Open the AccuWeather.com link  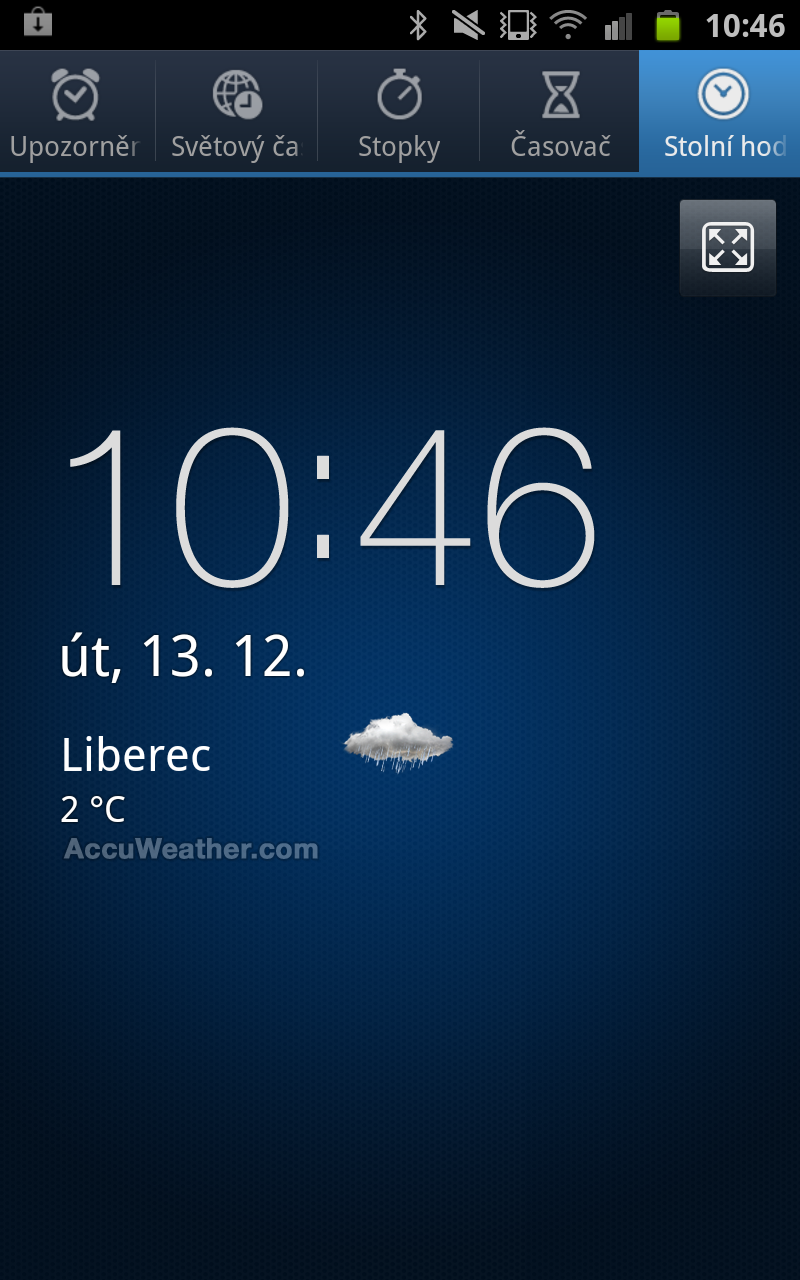(x=188, y=850)
